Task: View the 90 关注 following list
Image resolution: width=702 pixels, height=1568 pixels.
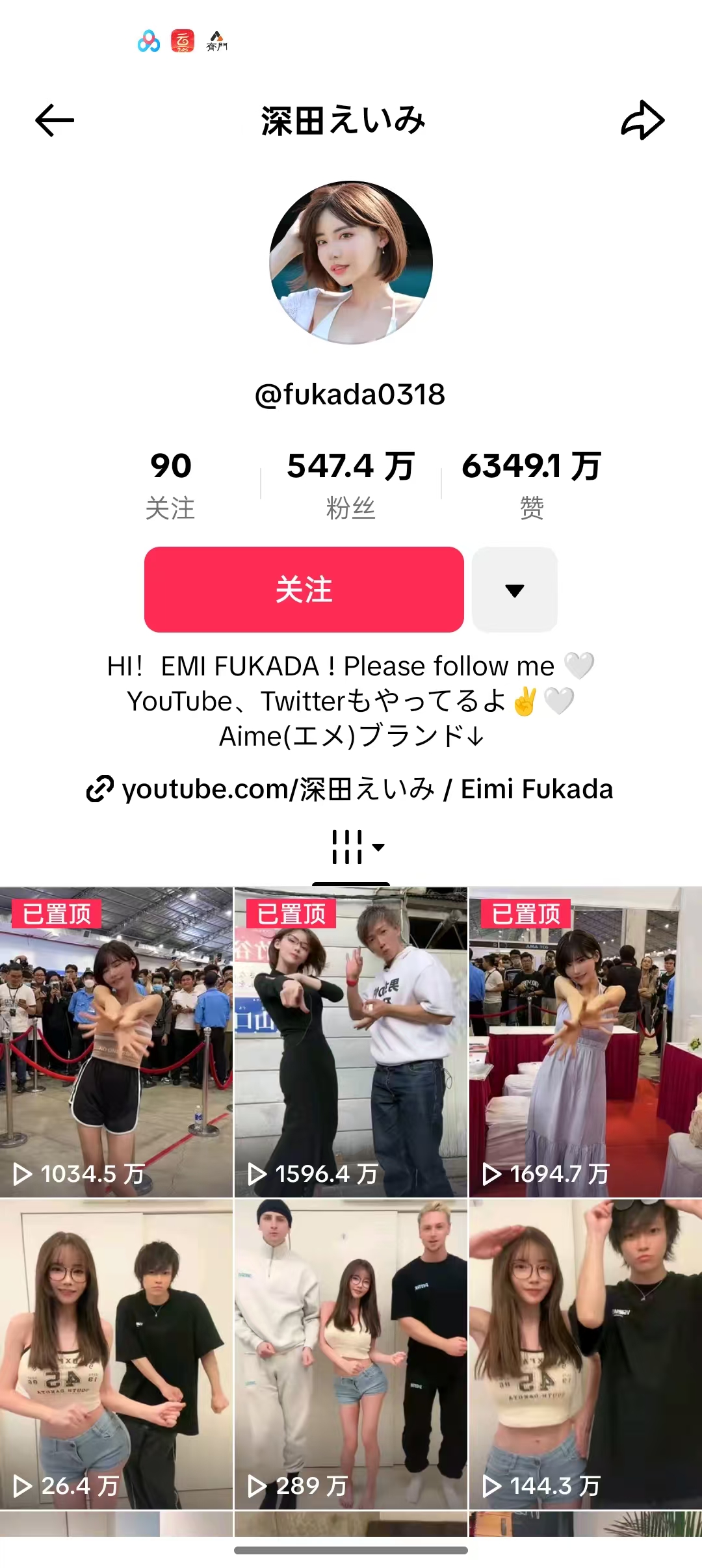Action: coord(170,485)
